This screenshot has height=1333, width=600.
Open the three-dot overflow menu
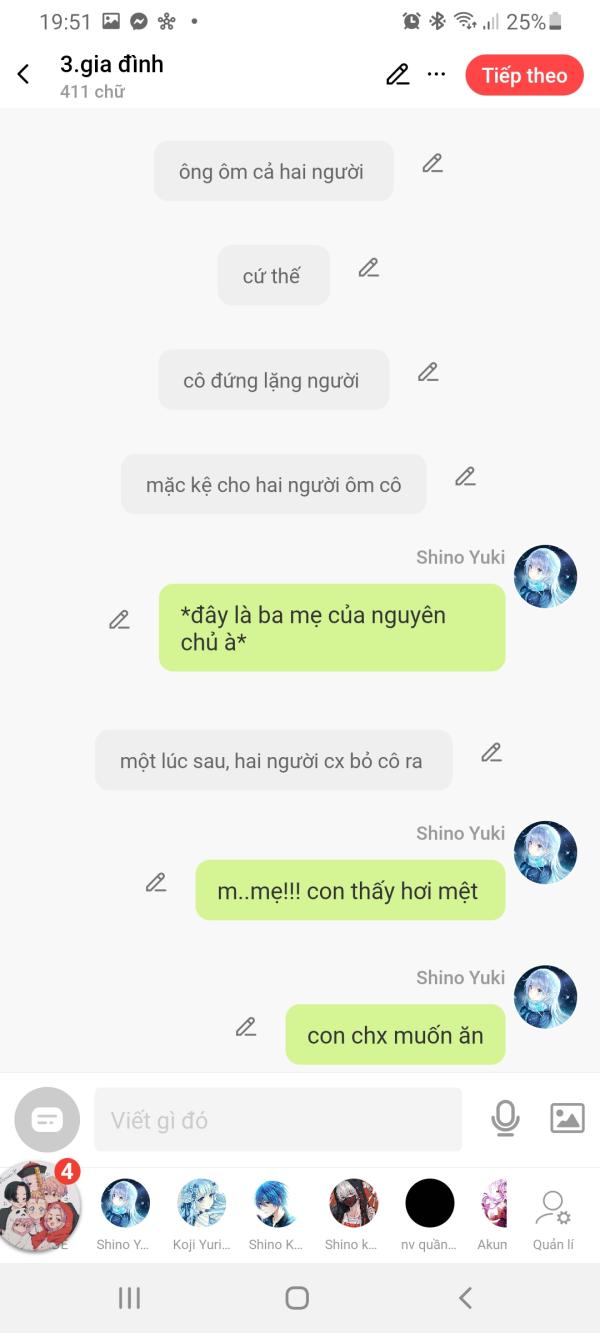(436, 74)
